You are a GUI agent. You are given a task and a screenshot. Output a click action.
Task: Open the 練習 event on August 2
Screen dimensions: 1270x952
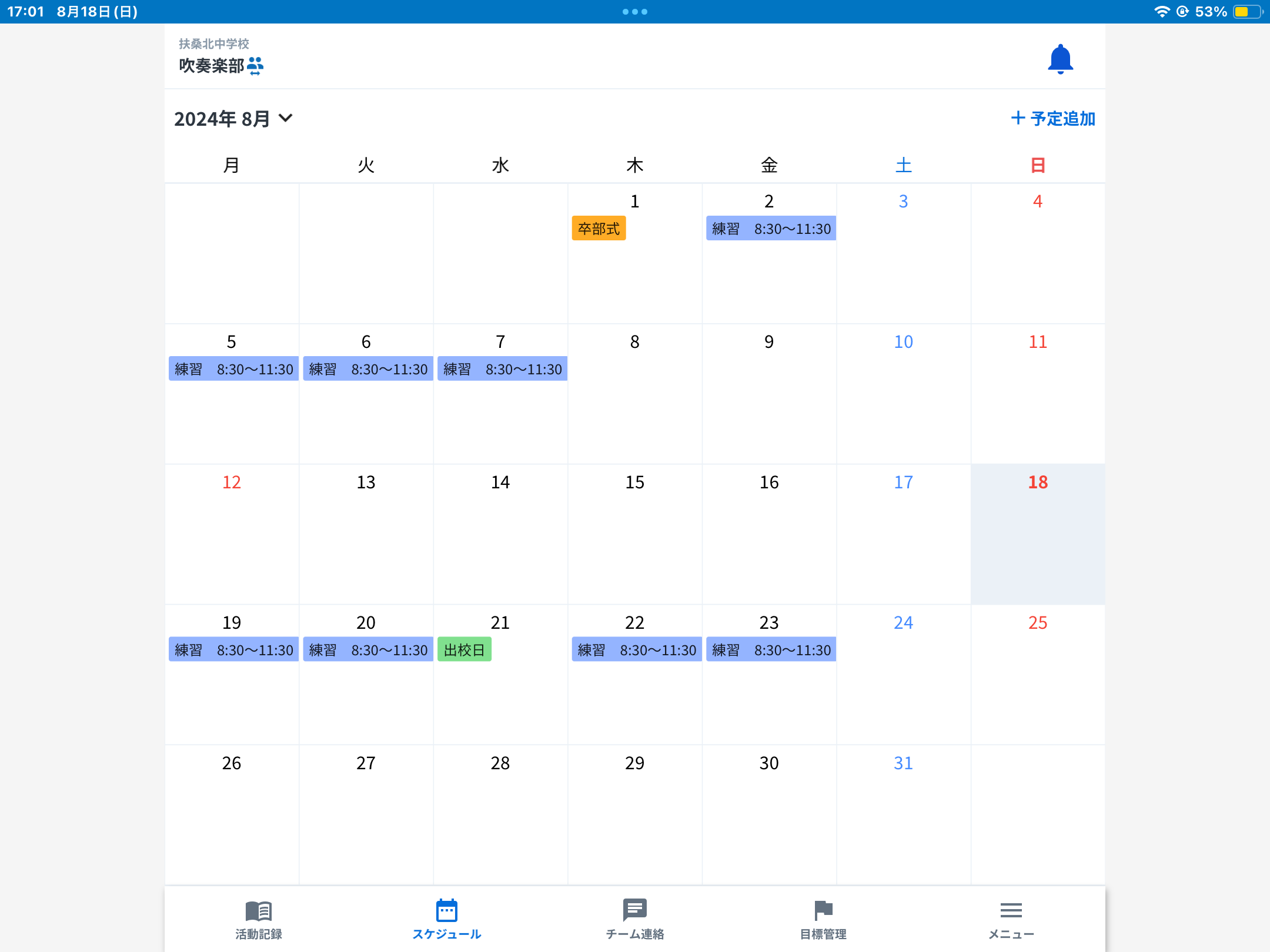(771, 229)
